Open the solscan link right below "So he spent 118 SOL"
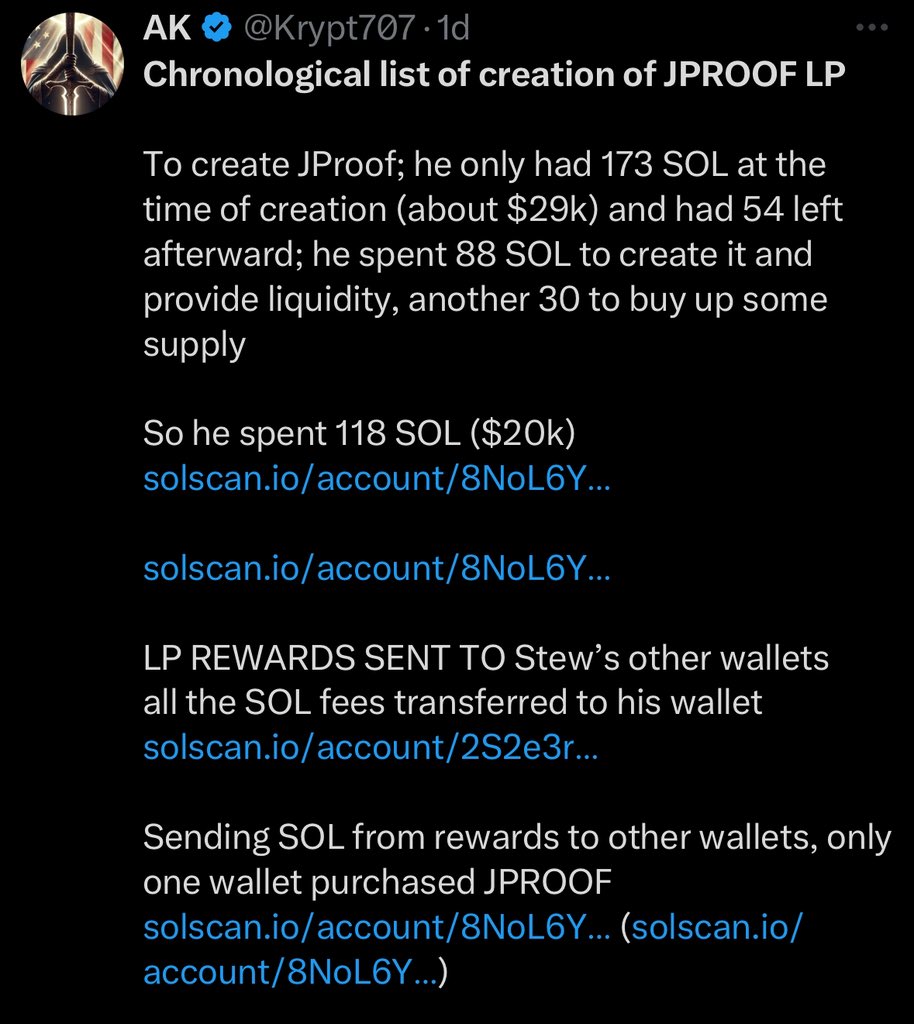The image size is (914, 1024). click(x=376, y=478)
